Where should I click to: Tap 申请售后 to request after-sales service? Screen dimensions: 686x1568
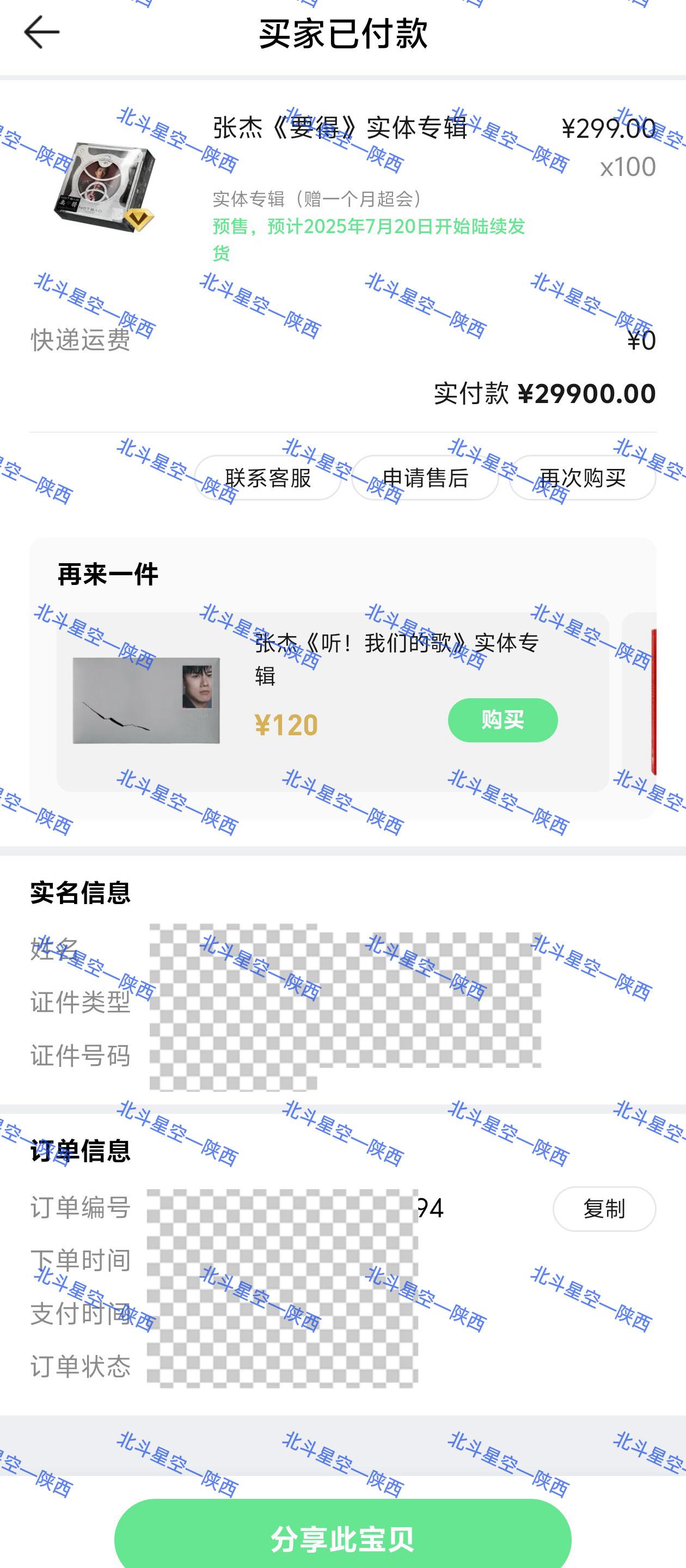pos(425,478)
